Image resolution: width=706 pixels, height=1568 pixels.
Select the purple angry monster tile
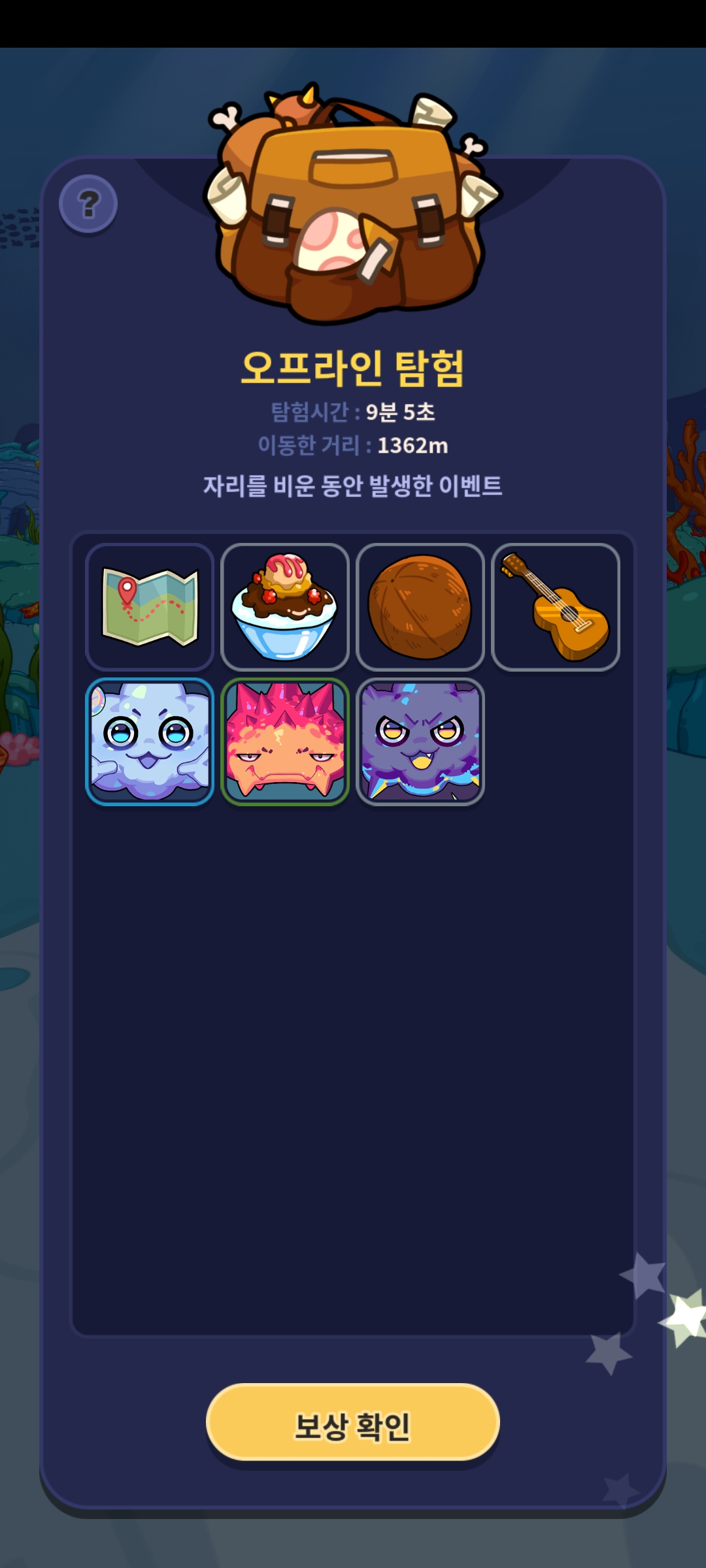(420, 742)
